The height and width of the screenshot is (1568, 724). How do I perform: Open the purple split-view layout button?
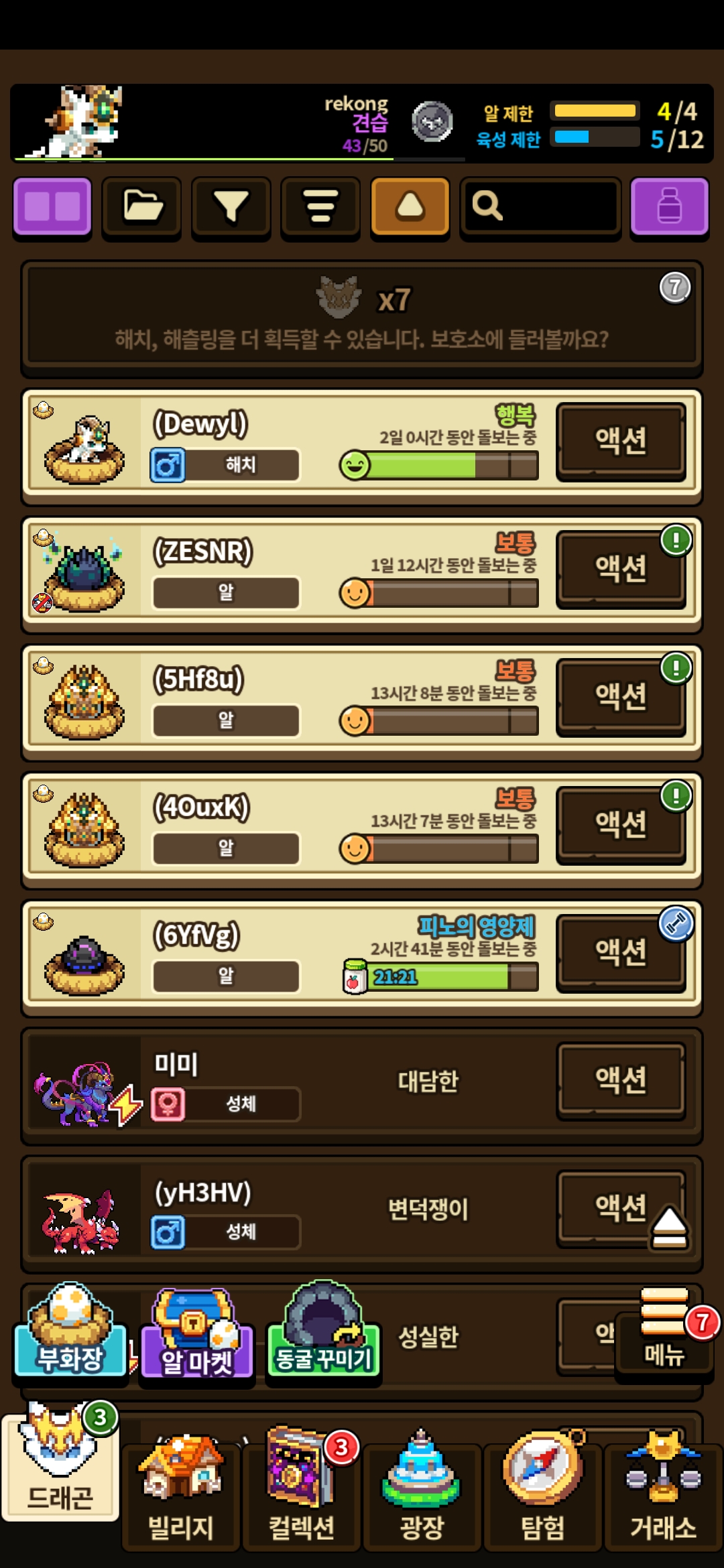(52, 206)
